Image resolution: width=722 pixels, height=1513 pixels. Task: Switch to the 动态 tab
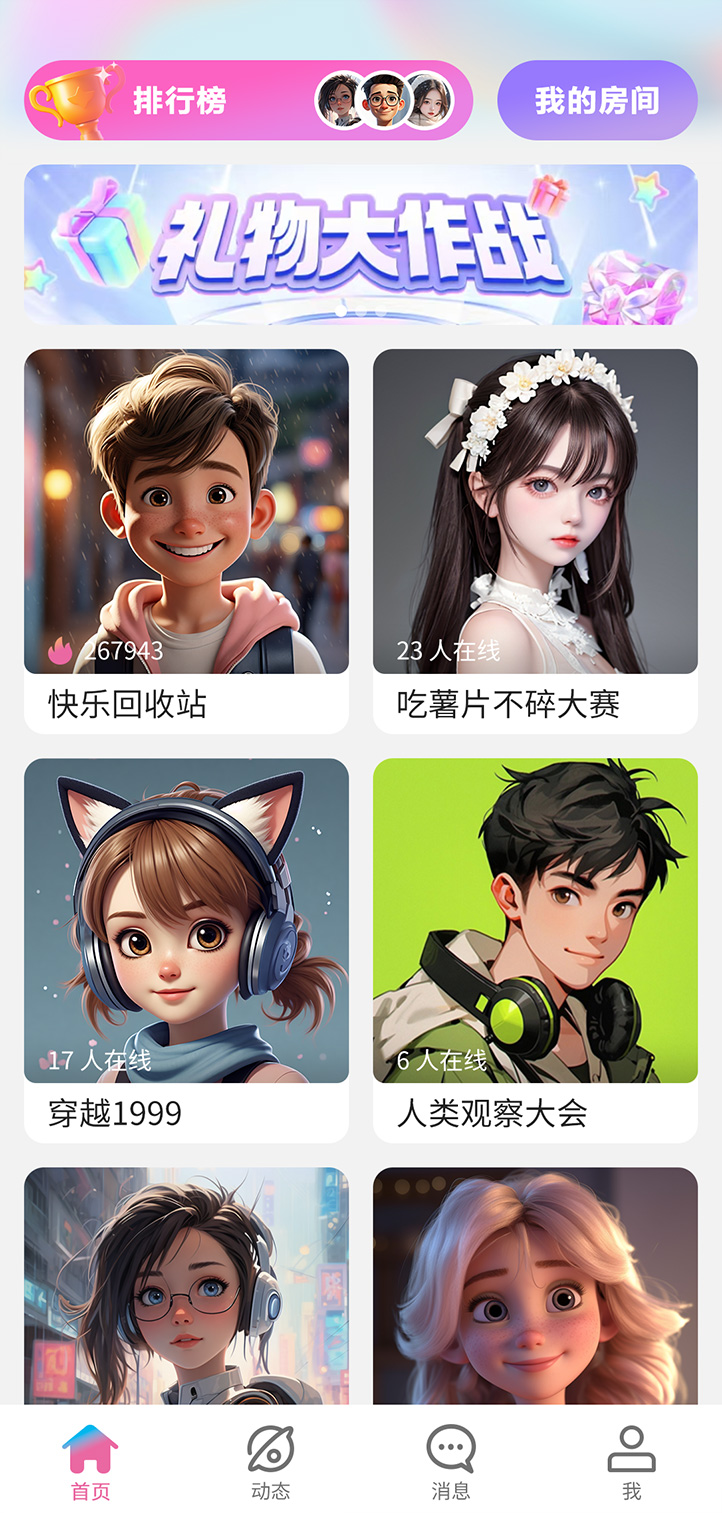coord(270,1463)
